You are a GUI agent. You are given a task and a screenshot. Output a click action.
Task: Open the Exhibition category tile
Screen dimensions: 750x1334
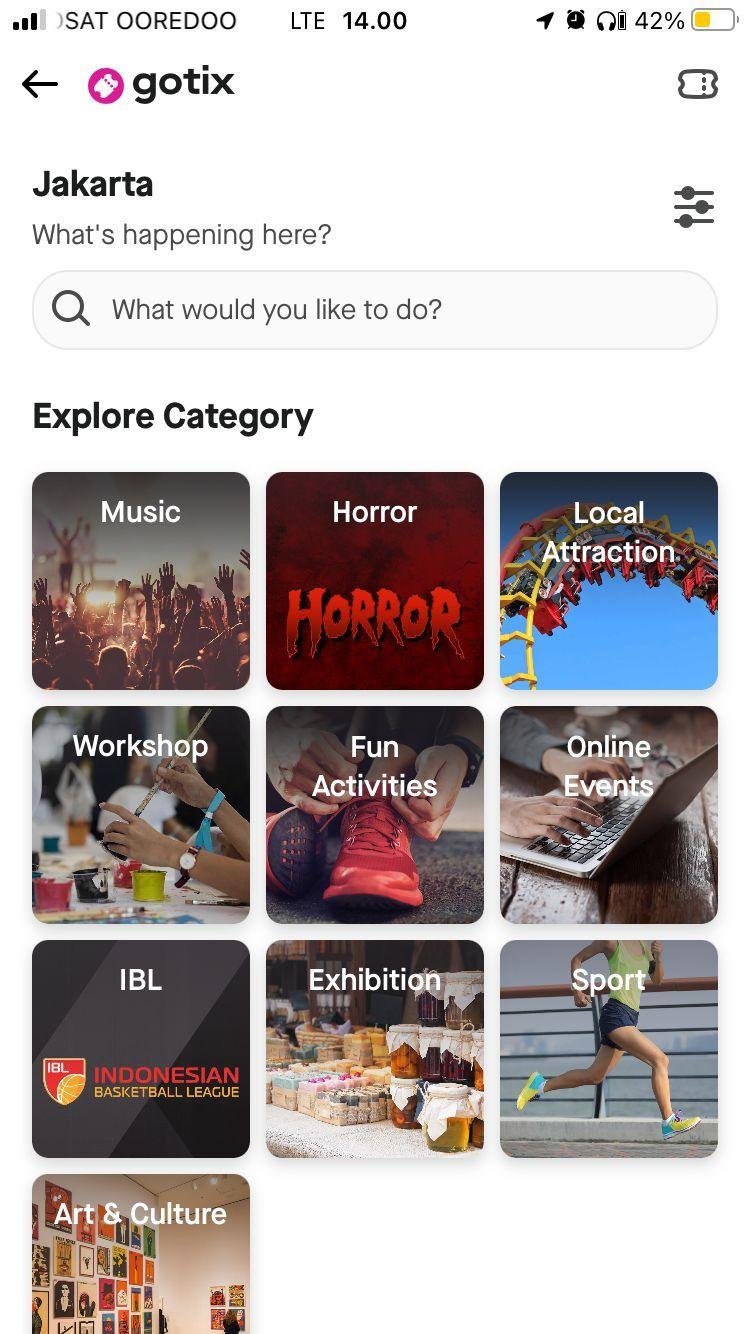point(375,1049)
